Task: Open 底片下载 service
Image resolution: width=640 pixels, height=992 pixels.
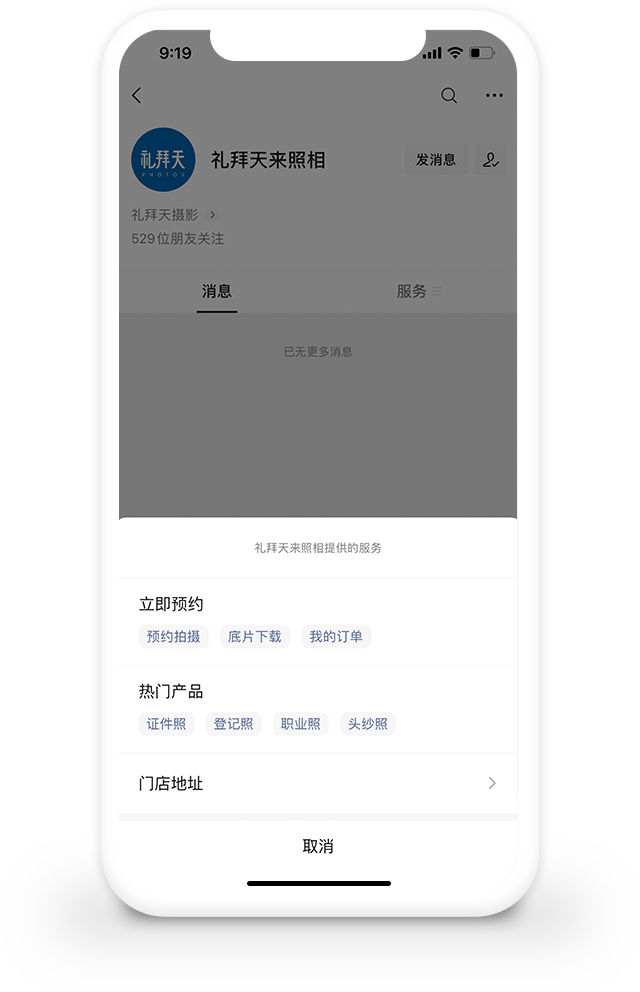Action: click(254, 636)
